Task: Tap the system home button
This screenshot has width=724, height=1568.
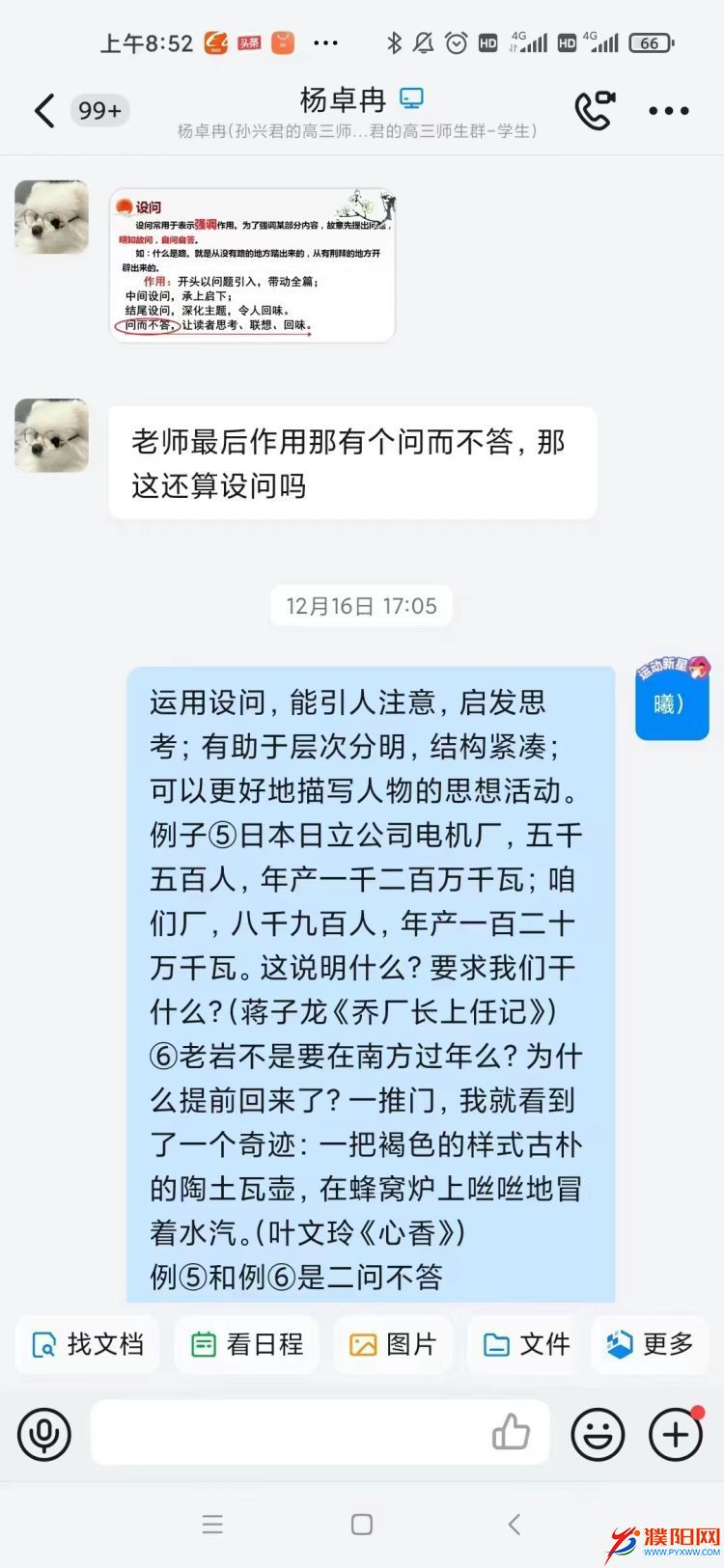Action: (x=362, y=1525)
